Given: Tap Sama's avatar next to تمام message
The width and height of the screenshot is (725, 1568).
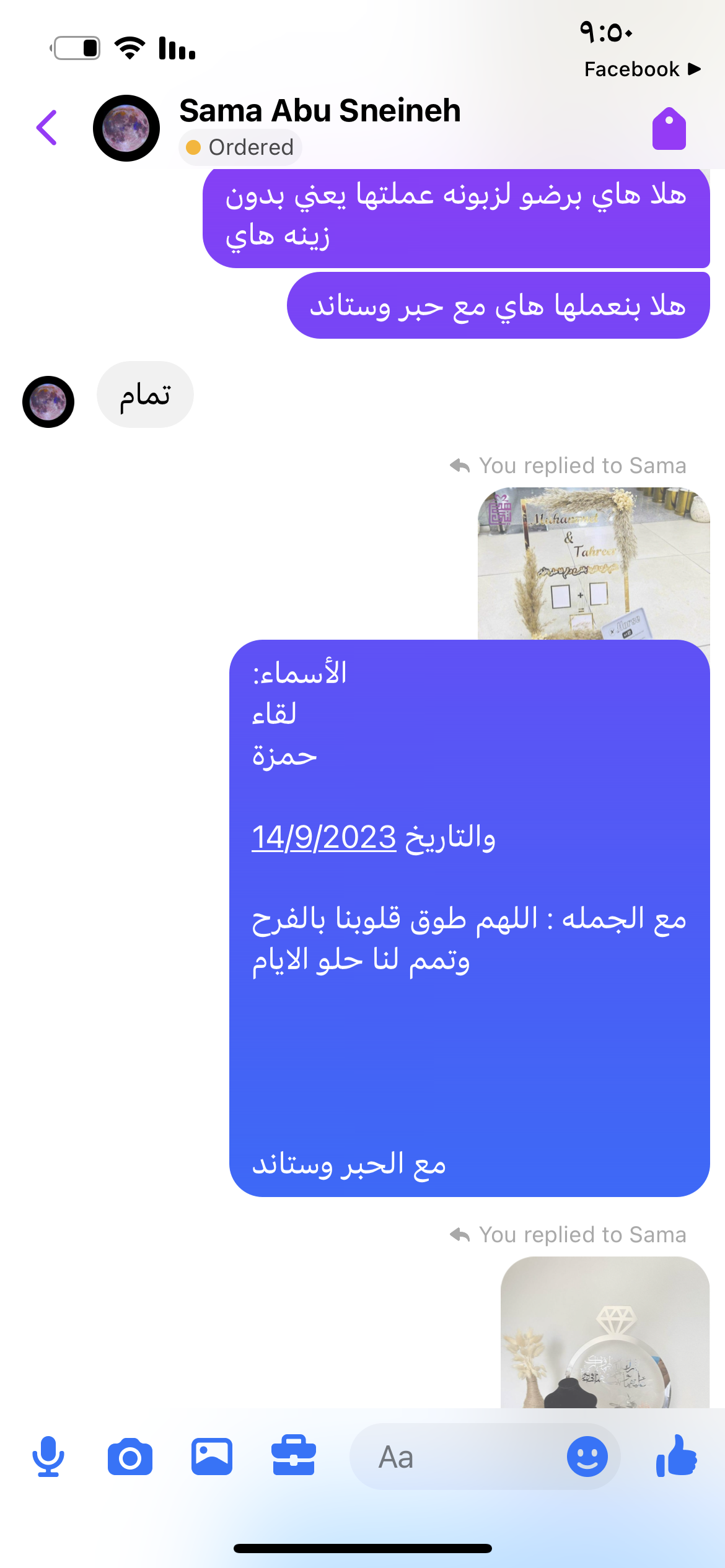Looking at the screenshot, I should pyautogui.click(x=48, y=401).
